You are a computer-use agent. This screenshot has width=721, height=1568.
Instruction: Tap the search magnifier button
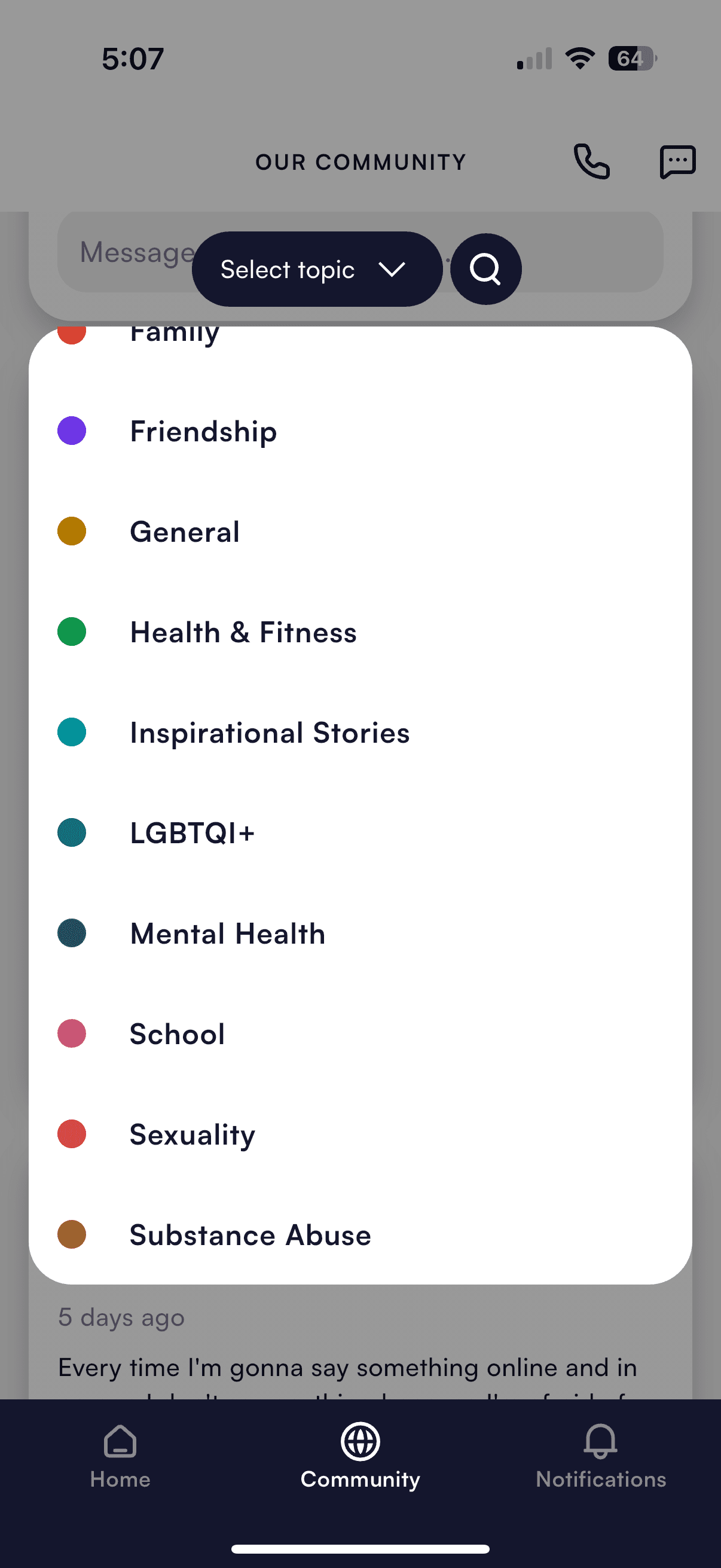pos(485,269)
